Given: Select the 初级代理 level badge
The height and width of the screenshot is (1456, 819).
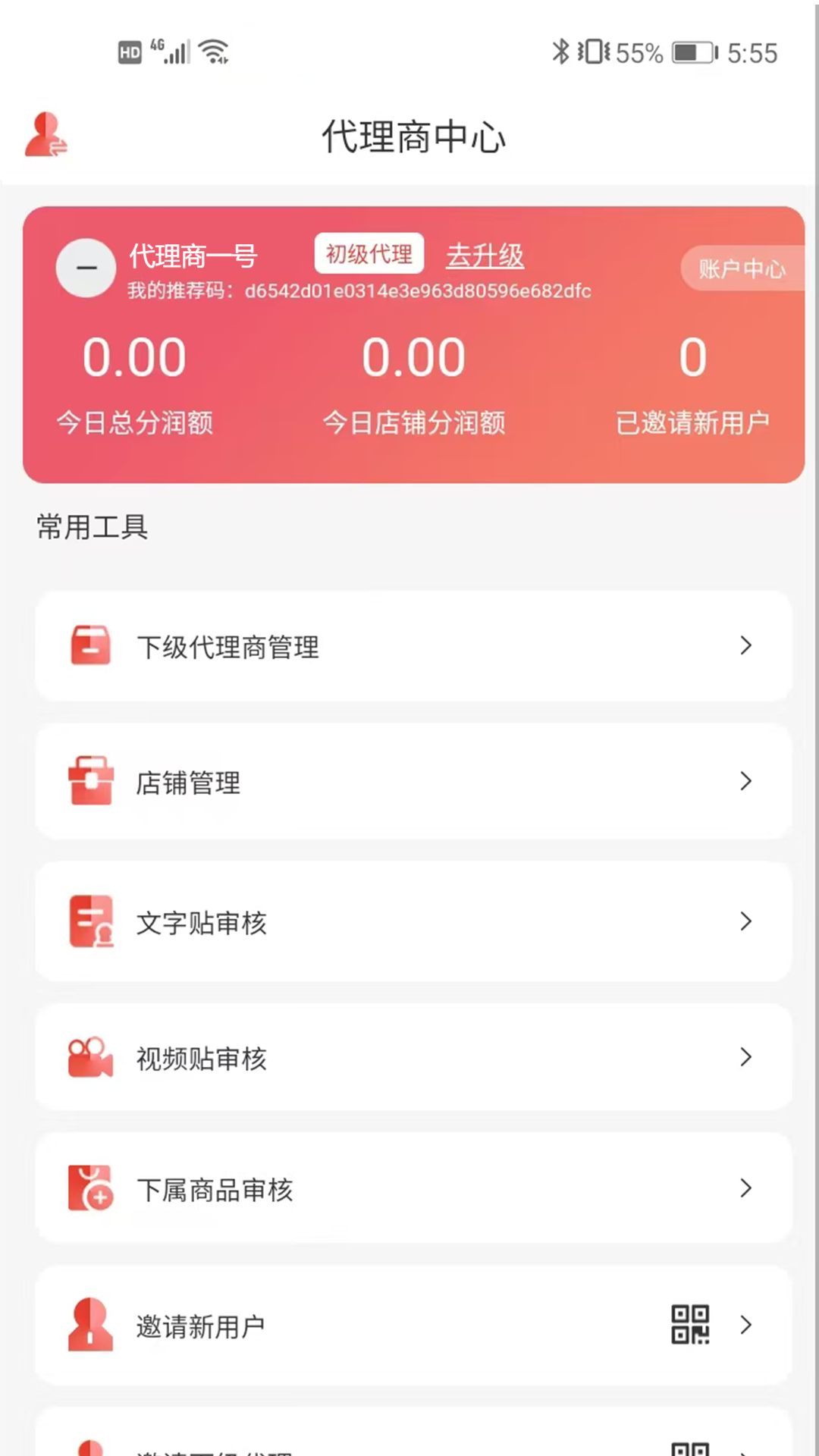Looking at the screenshot, I should click(369, 254).
